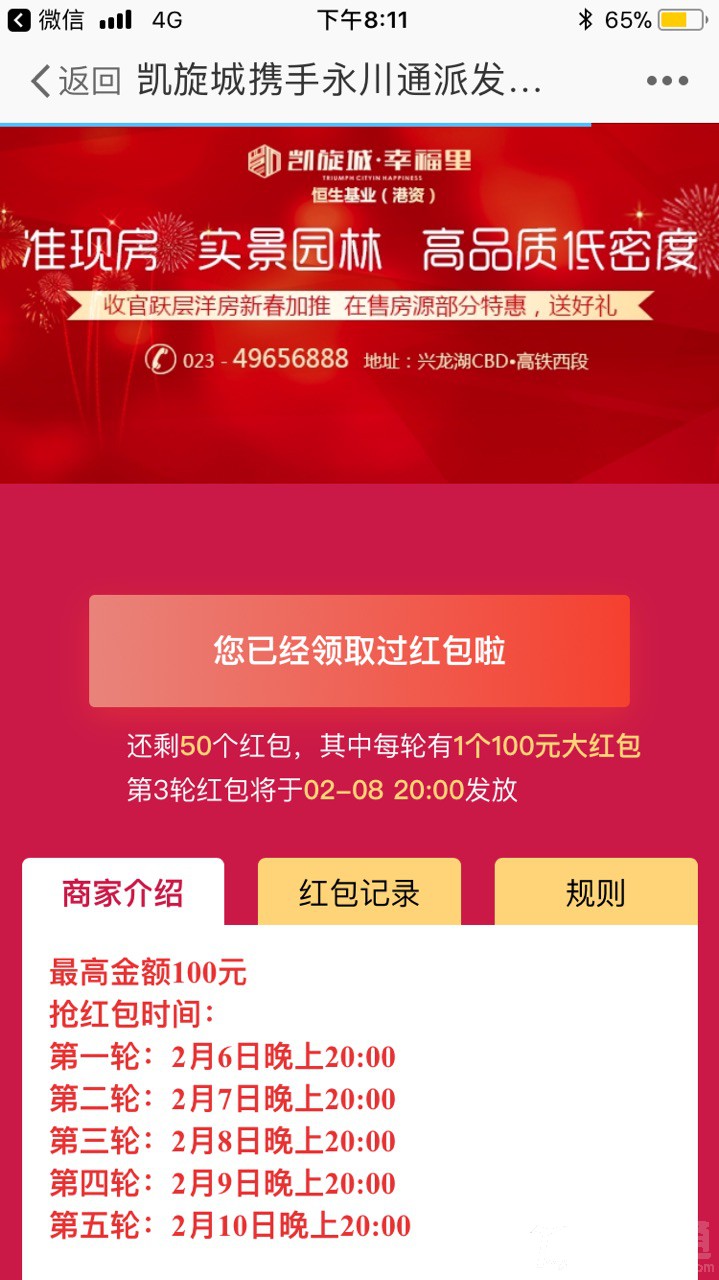
Task: Tap the 您已经领取过红包啦 button
Action: pos(359,651)
